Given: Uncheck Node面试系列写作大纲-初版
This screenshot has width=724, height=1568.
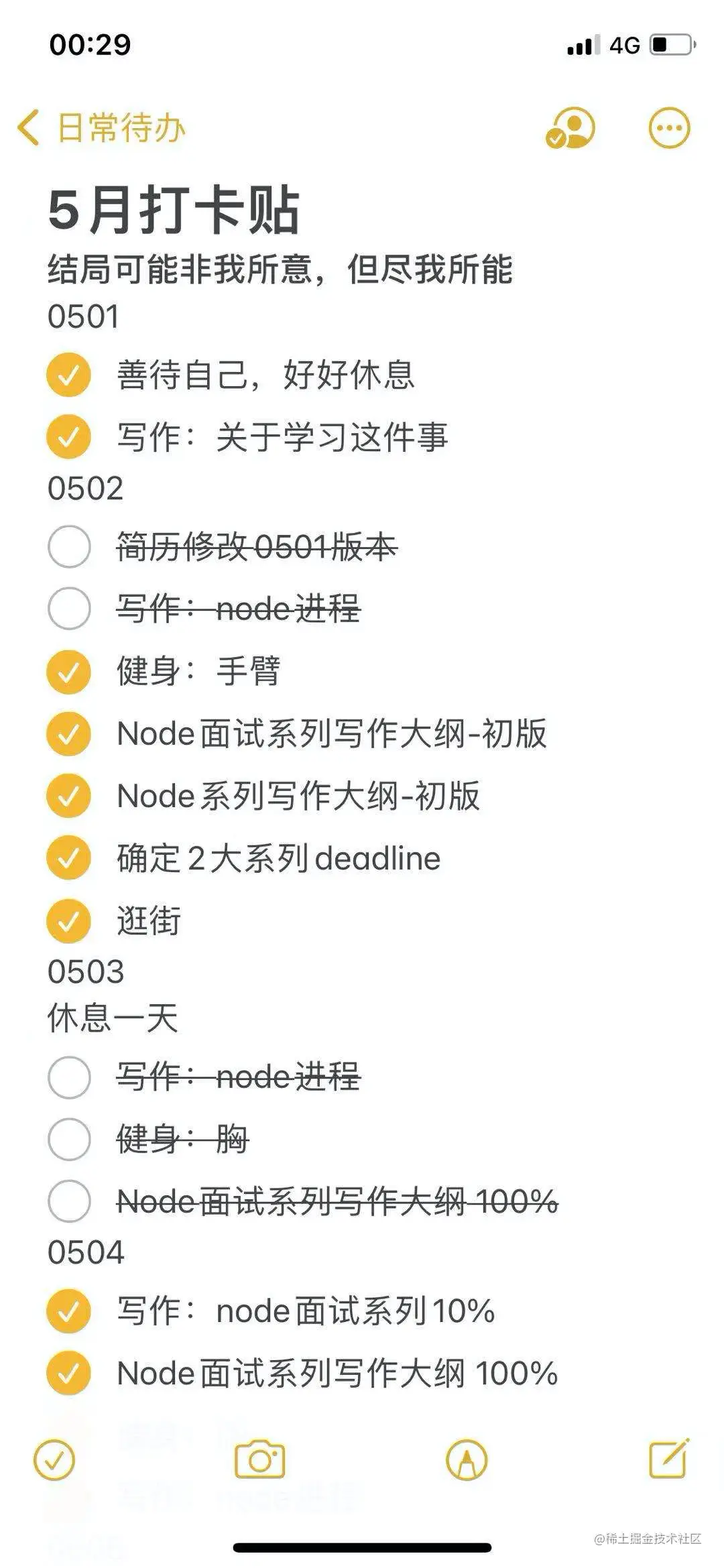Looking at the screenshot, I should [69, 733].
